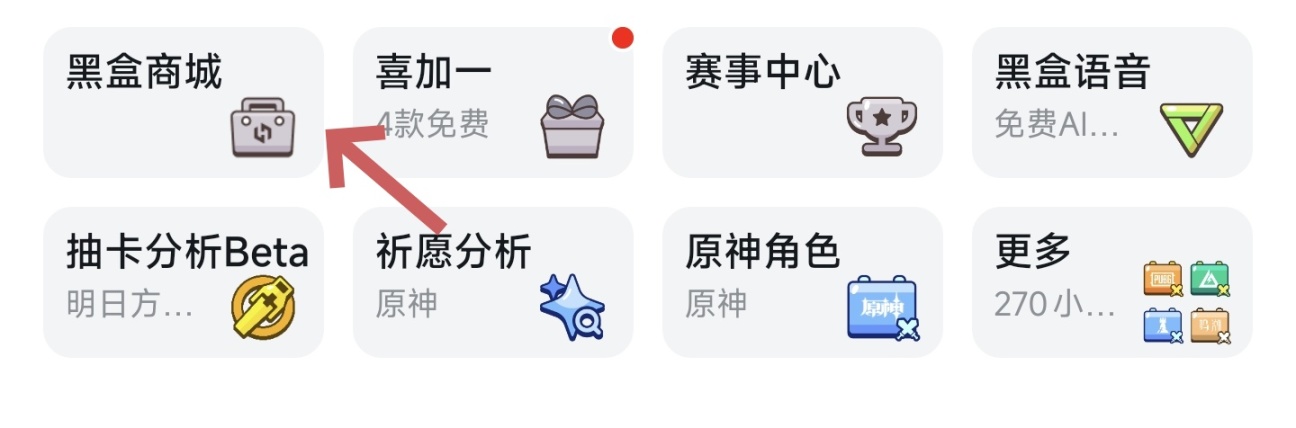This screenshot has width=1296, height=428.
Task: Open 祈愿分析 for 原神
Action: [493, 282]
